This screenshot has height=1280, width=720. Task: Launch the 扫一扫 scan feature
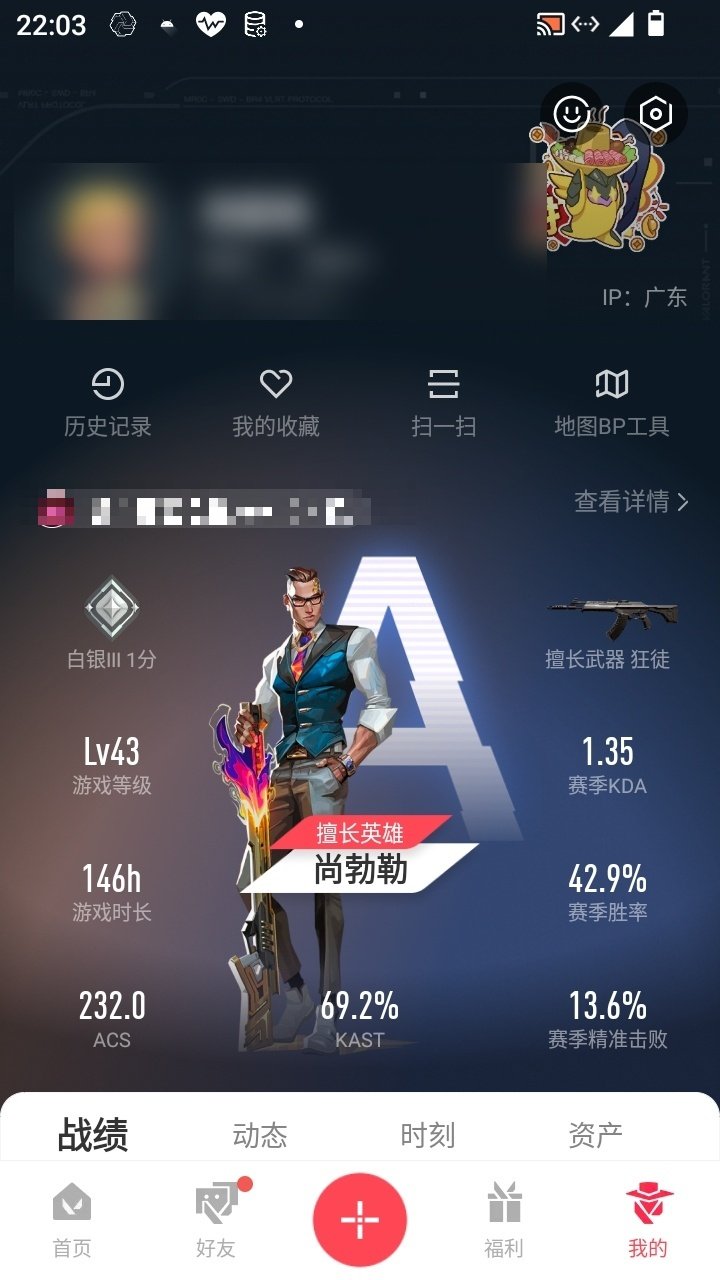pos(443,398)
